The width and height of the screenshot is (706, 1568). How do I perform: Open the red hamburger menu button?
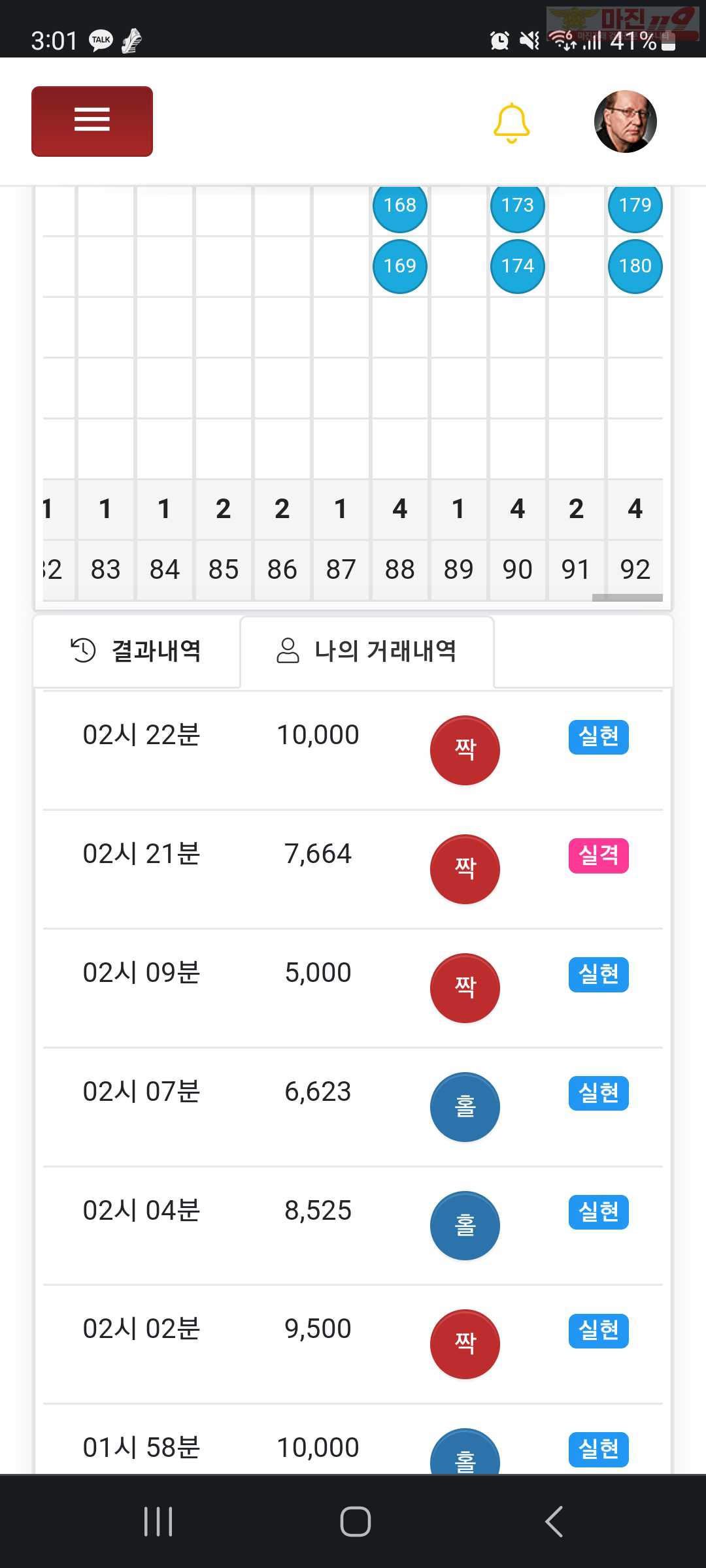[x=92, y=122]
